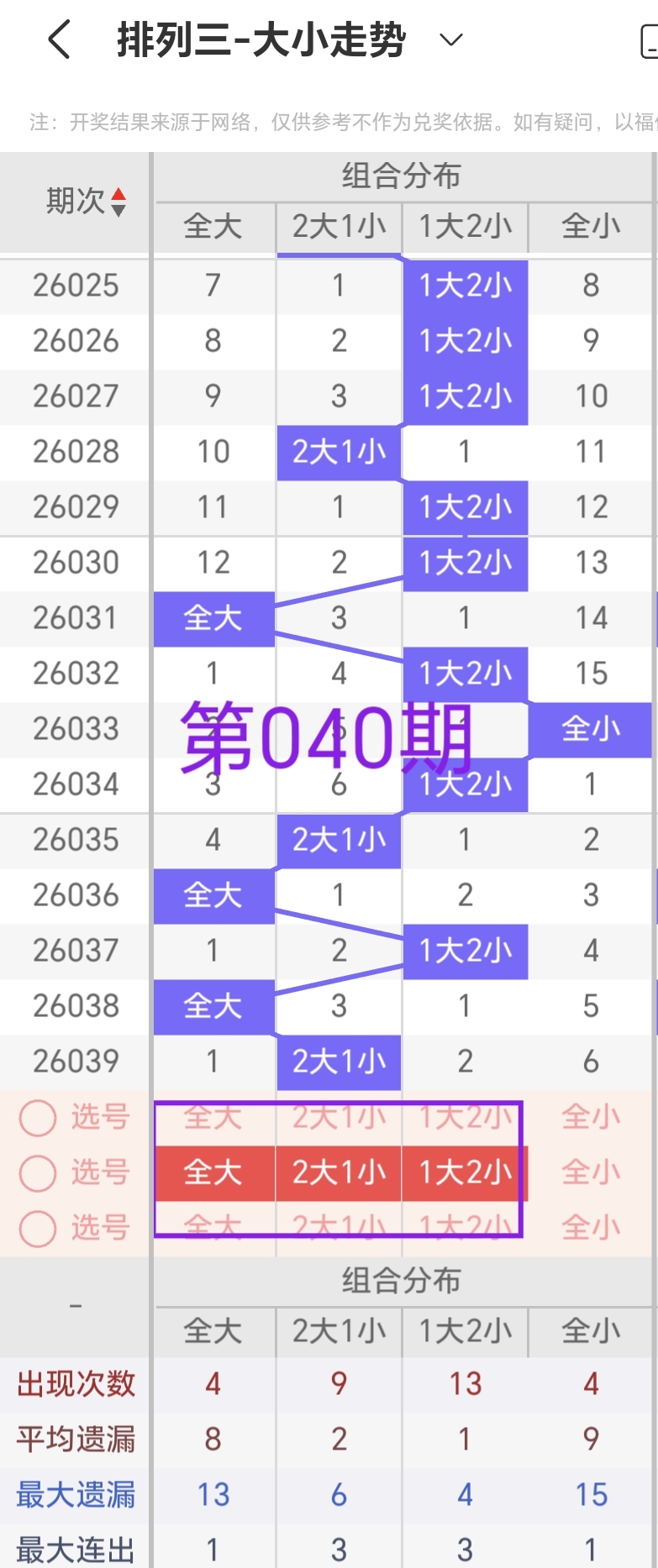
Task: Select the first 选号 radio circle
Action: [37, 1117]
